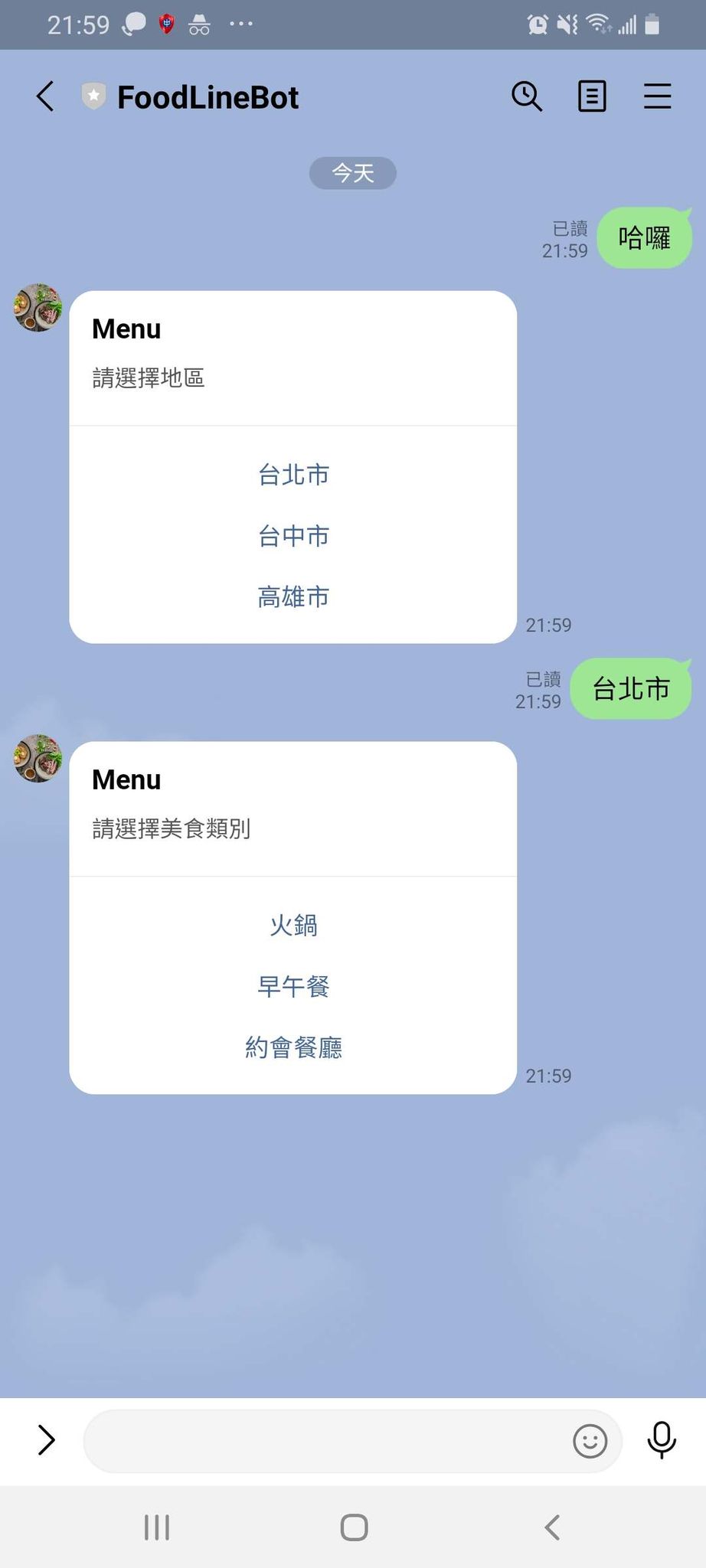Tap the back arrow to leave the chat

pyautogui.click(x=44, y=96)
